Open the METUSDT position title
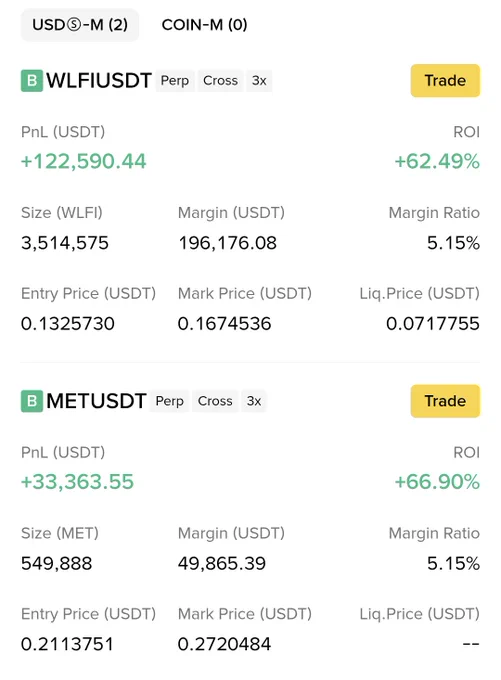The height and width of the screenshot is (680, 501). 96,401
